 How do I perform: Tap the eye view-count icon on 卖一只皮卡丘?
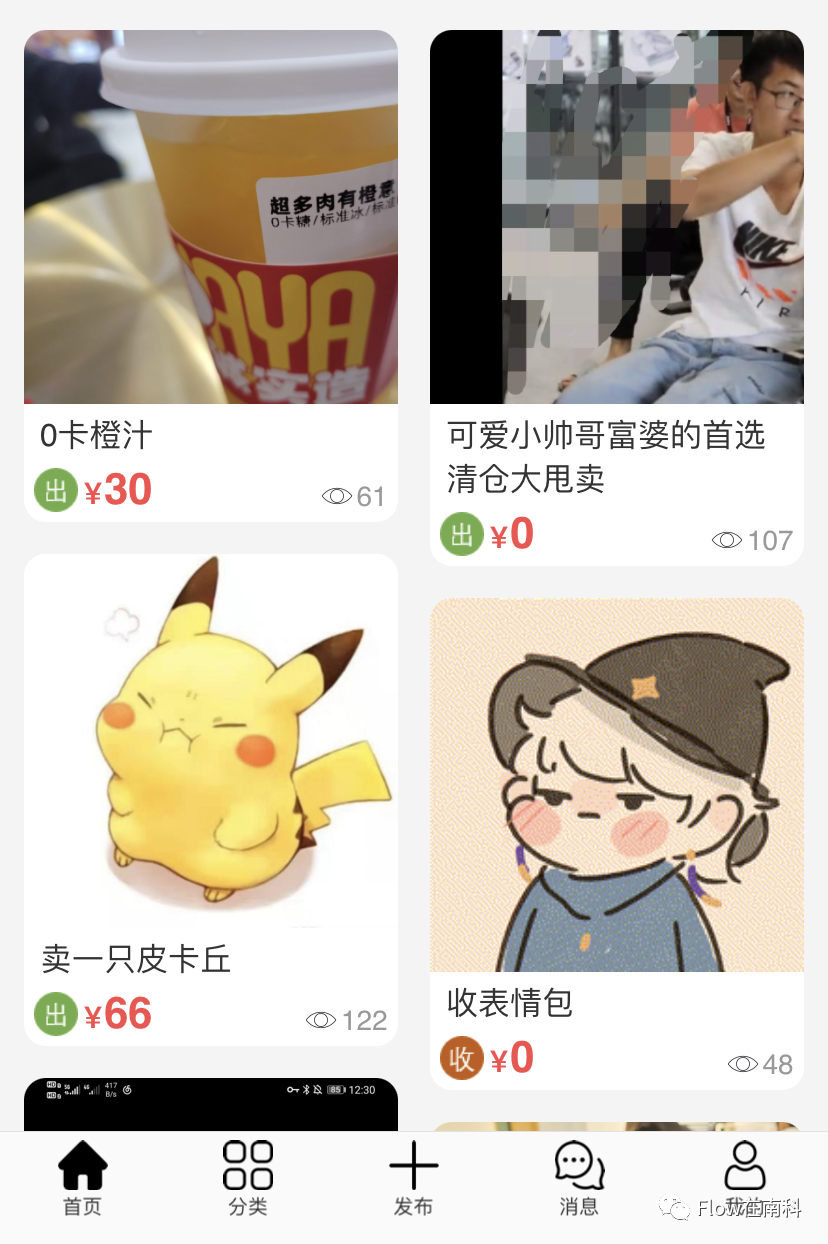click(x=321, y=1018)
